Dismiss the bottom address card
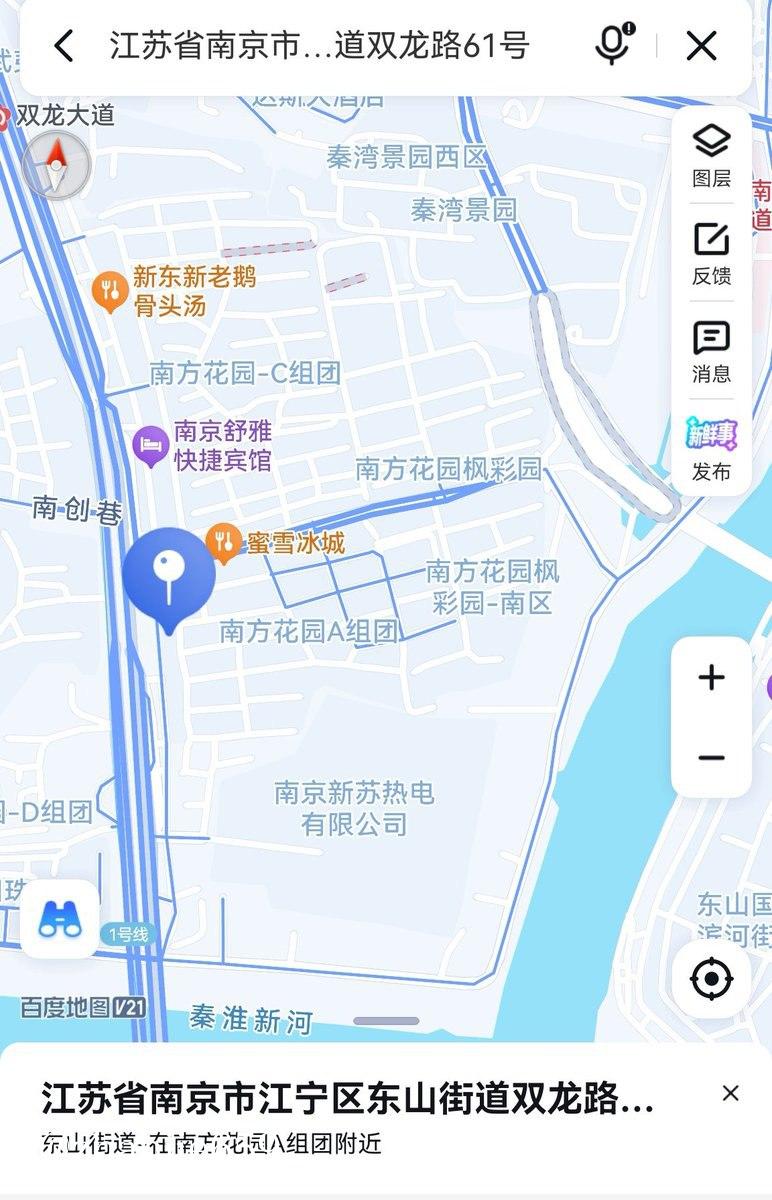The image size is (772, 1200). pos(729,1090)
